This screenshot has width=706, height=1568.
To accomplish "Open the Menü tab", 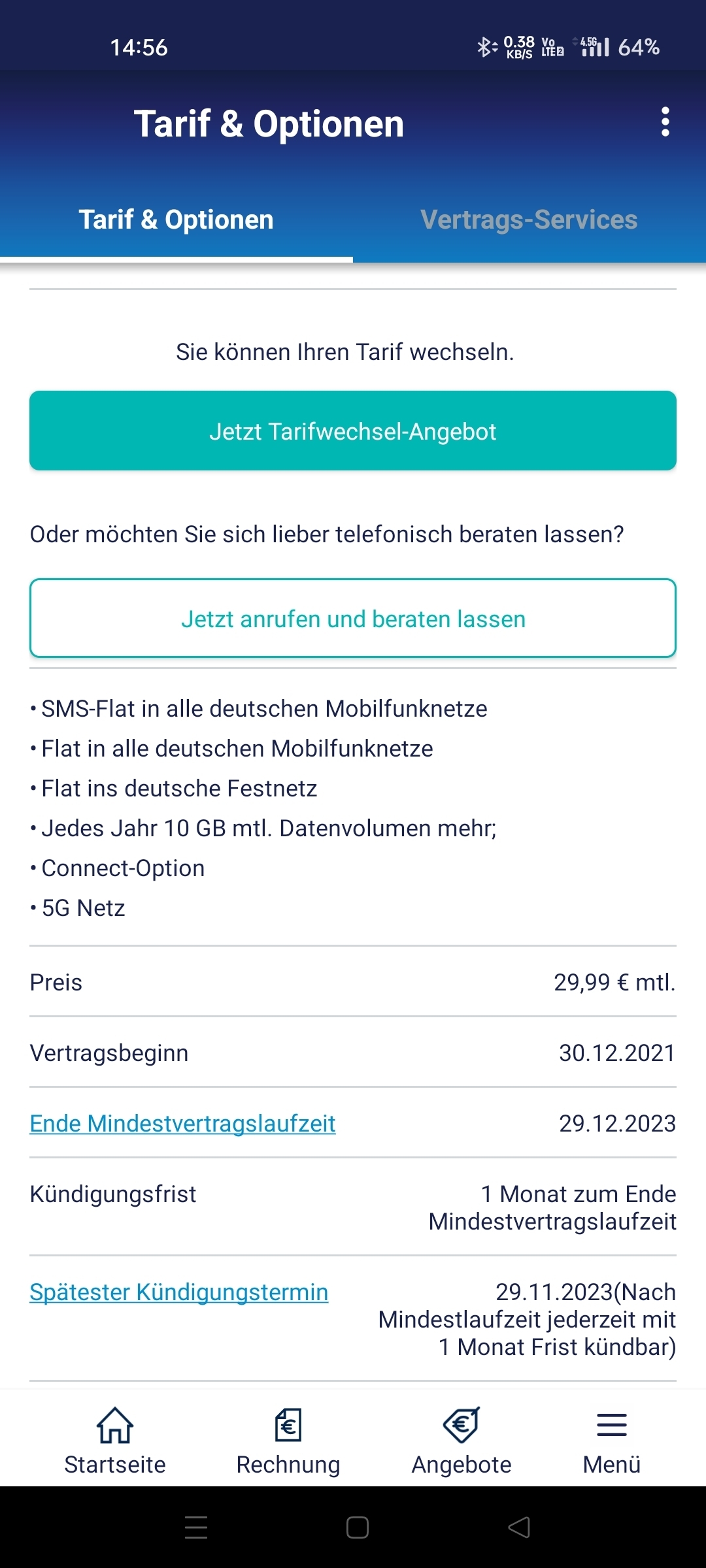I will pos(612,1441).
